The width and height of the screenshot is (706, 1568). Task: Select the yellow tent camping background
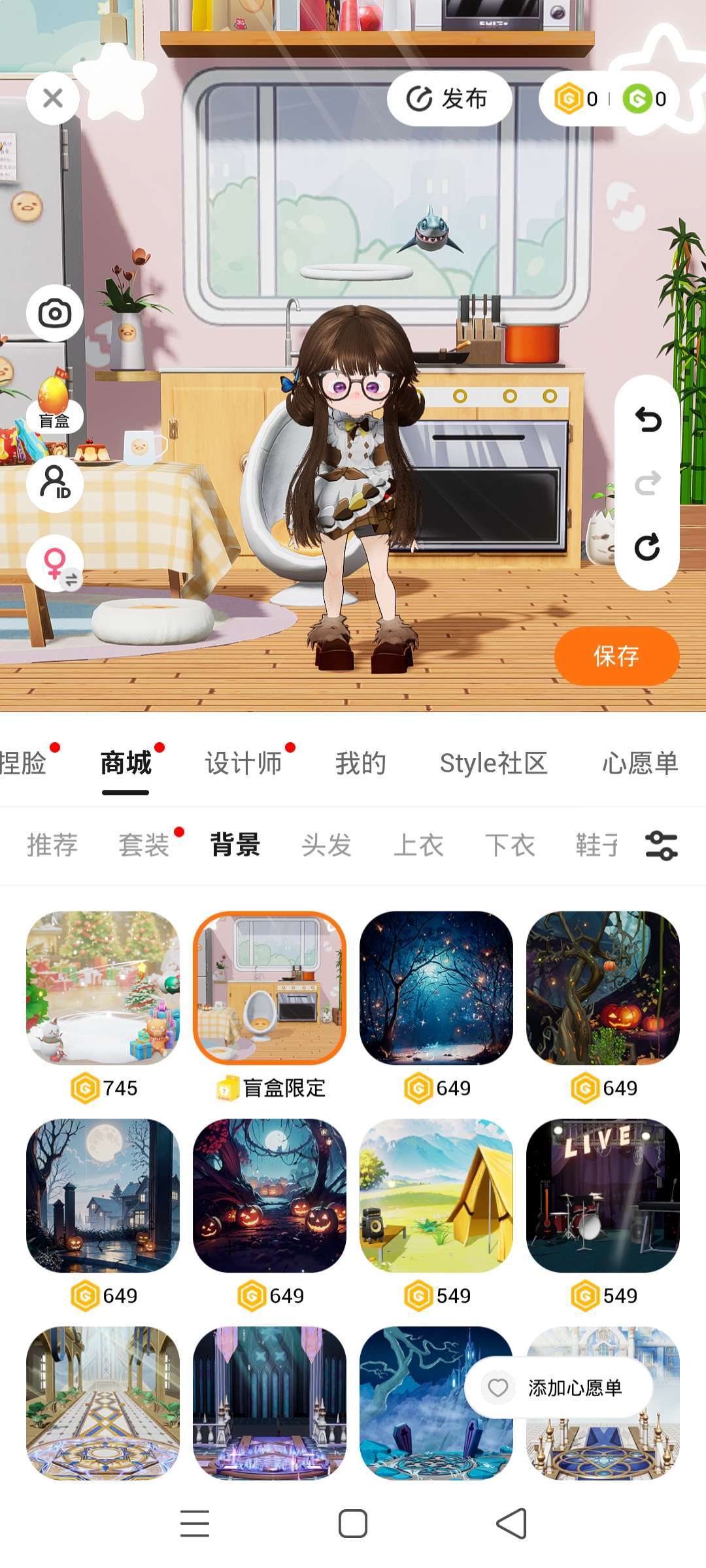tap(436, 1195)
